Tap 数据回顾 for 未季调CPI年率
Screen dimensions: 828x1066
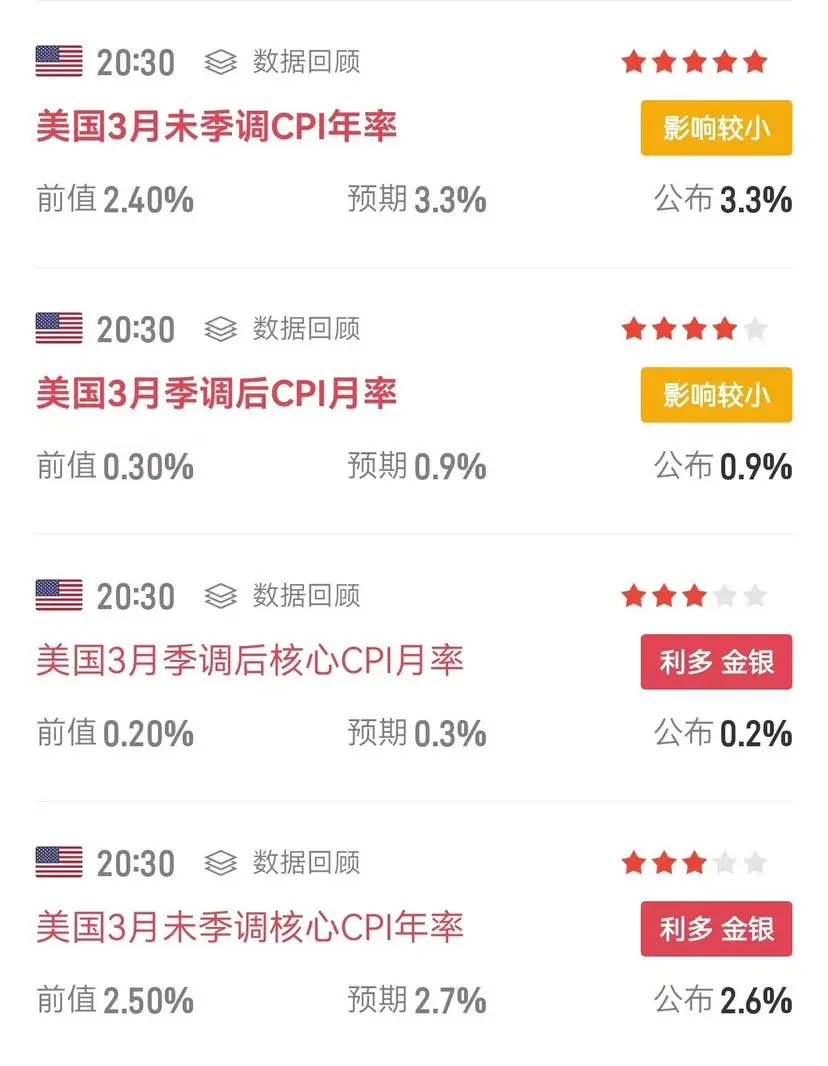click(283, 62)
